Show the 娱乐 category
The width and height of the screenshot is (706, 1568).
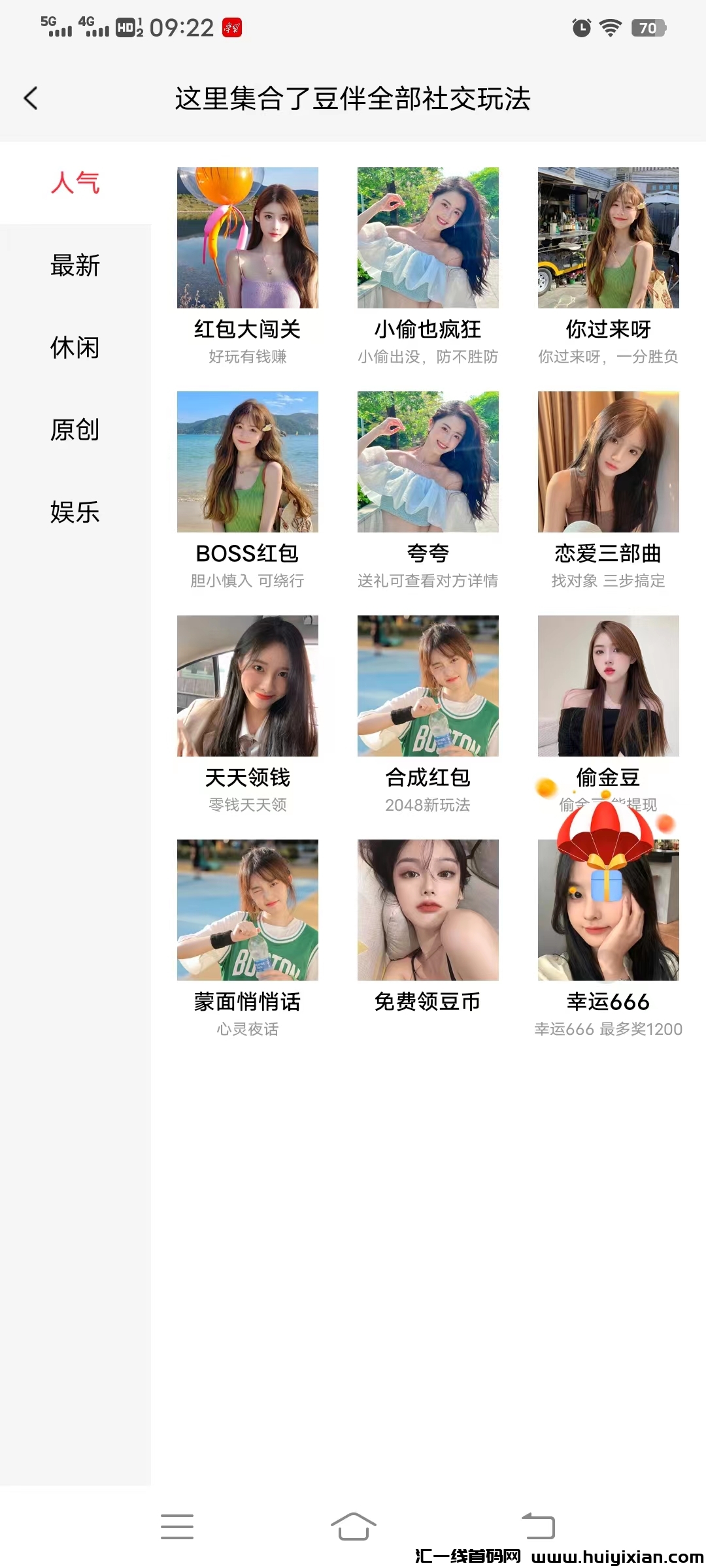75,512
